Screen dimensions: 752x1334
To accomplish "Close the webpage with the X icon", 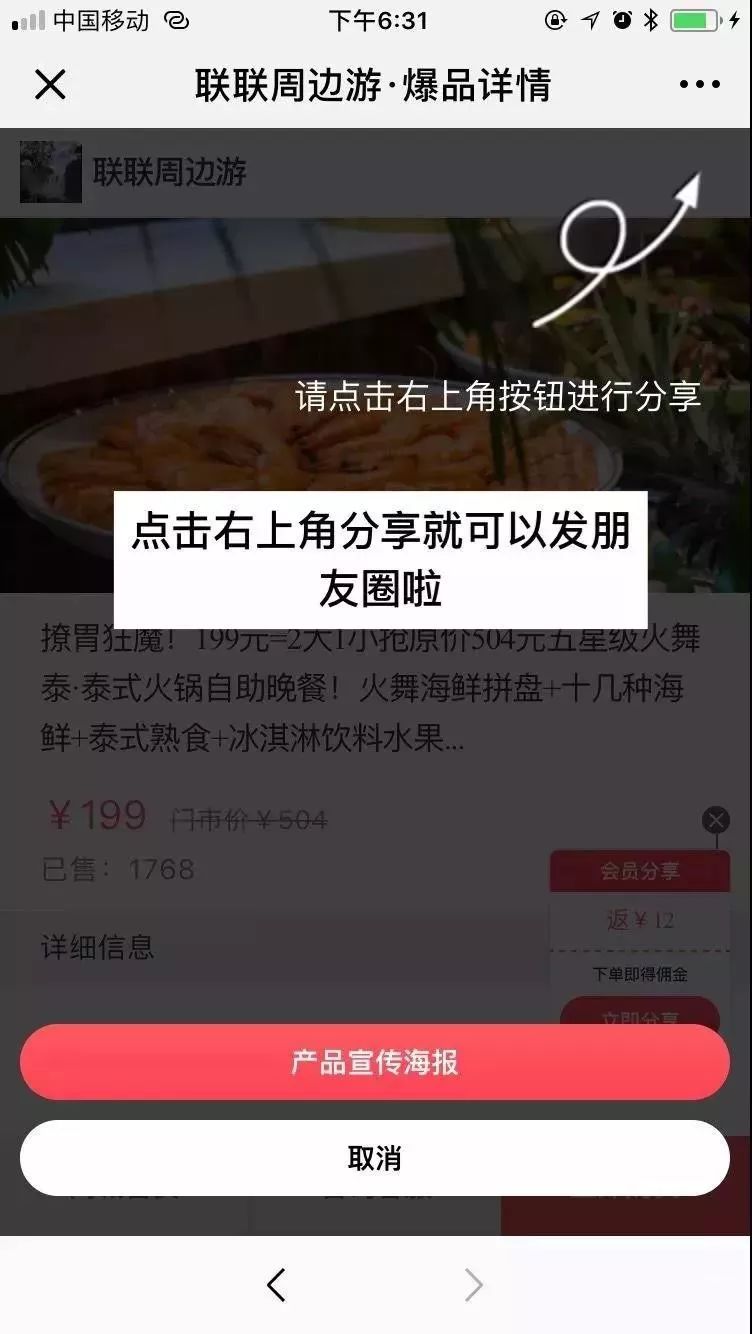I will 49,85.
